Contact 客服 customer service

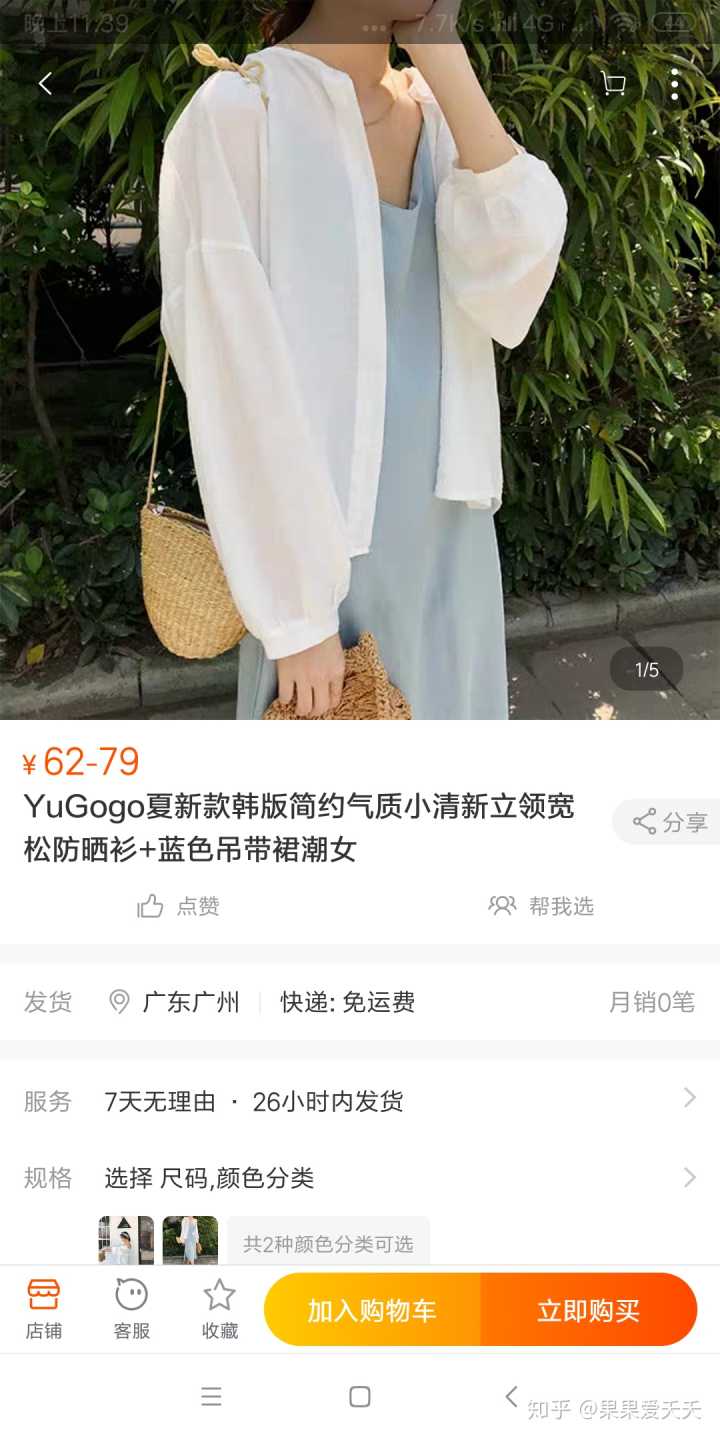tap(132, 1309)
